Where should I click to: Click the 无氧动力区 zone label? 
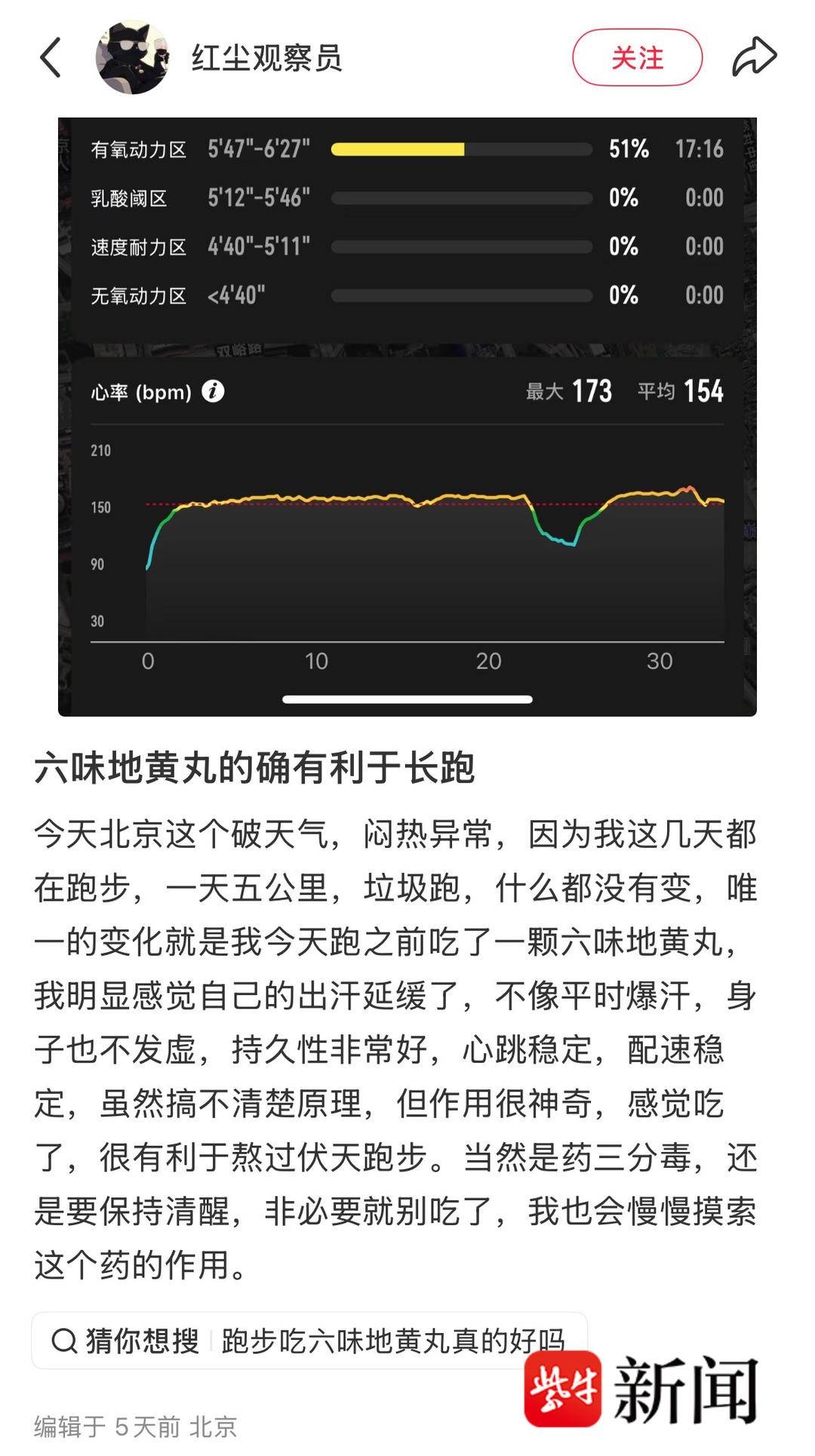(136, 296)
